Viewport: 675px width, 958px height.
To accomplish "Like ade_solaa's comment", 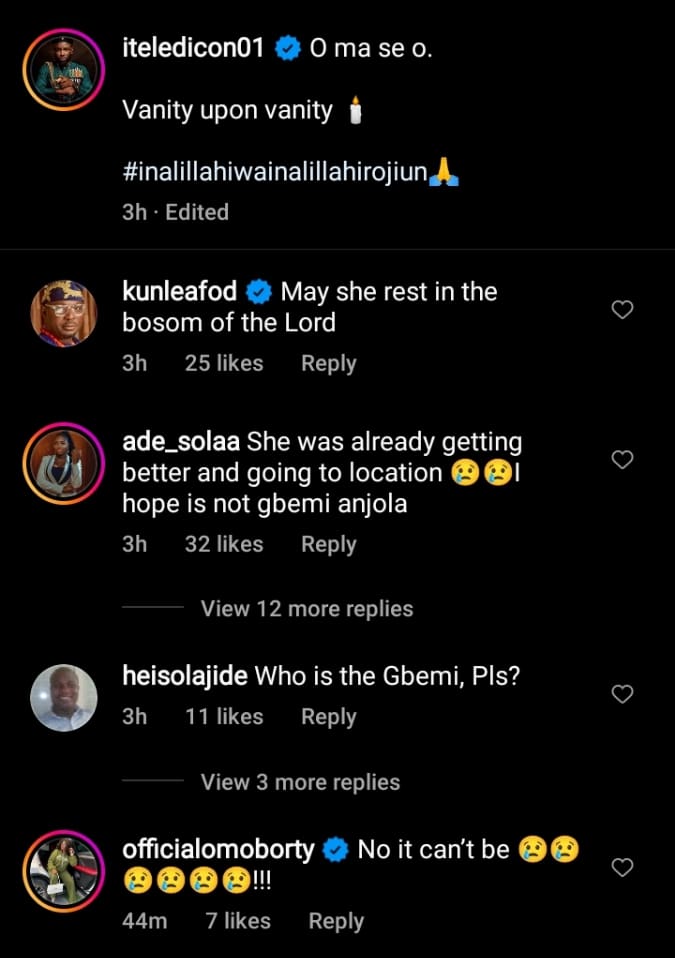I will point(622,460).
